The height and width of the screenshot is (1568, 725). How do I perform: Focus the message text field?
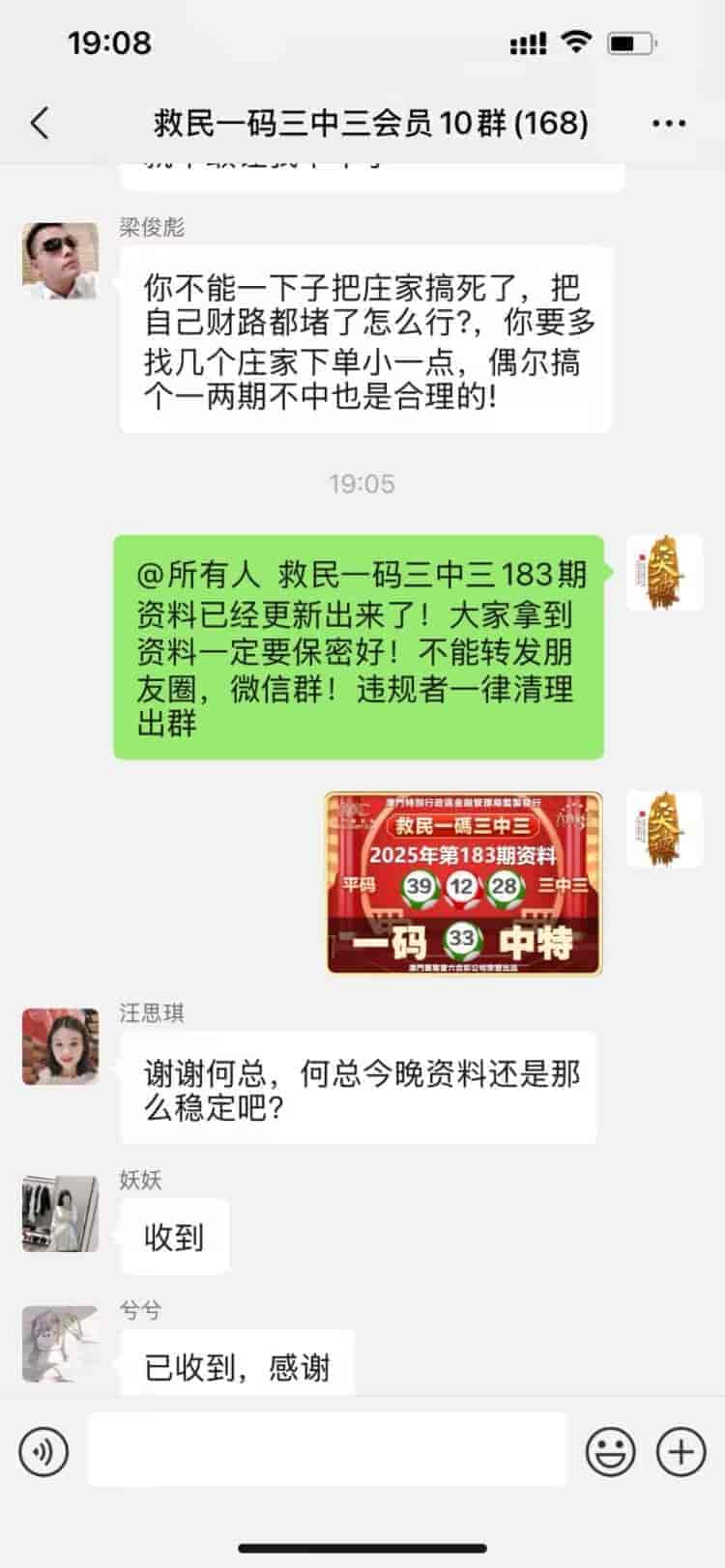pyautogui.click(x=327, y=1450)
